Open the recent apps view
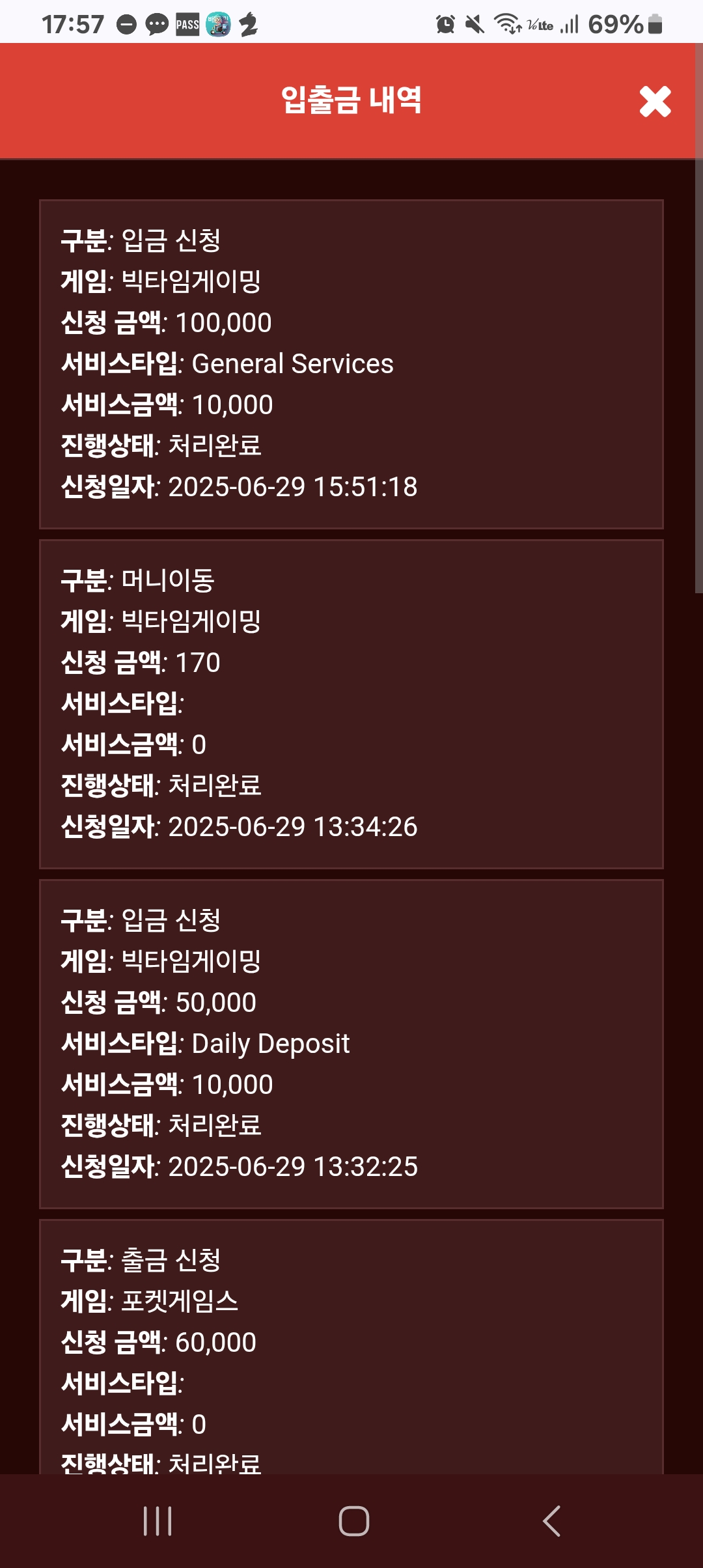Image resolution: width=703 pixels, height=1568 pixels. point(157,1522)
